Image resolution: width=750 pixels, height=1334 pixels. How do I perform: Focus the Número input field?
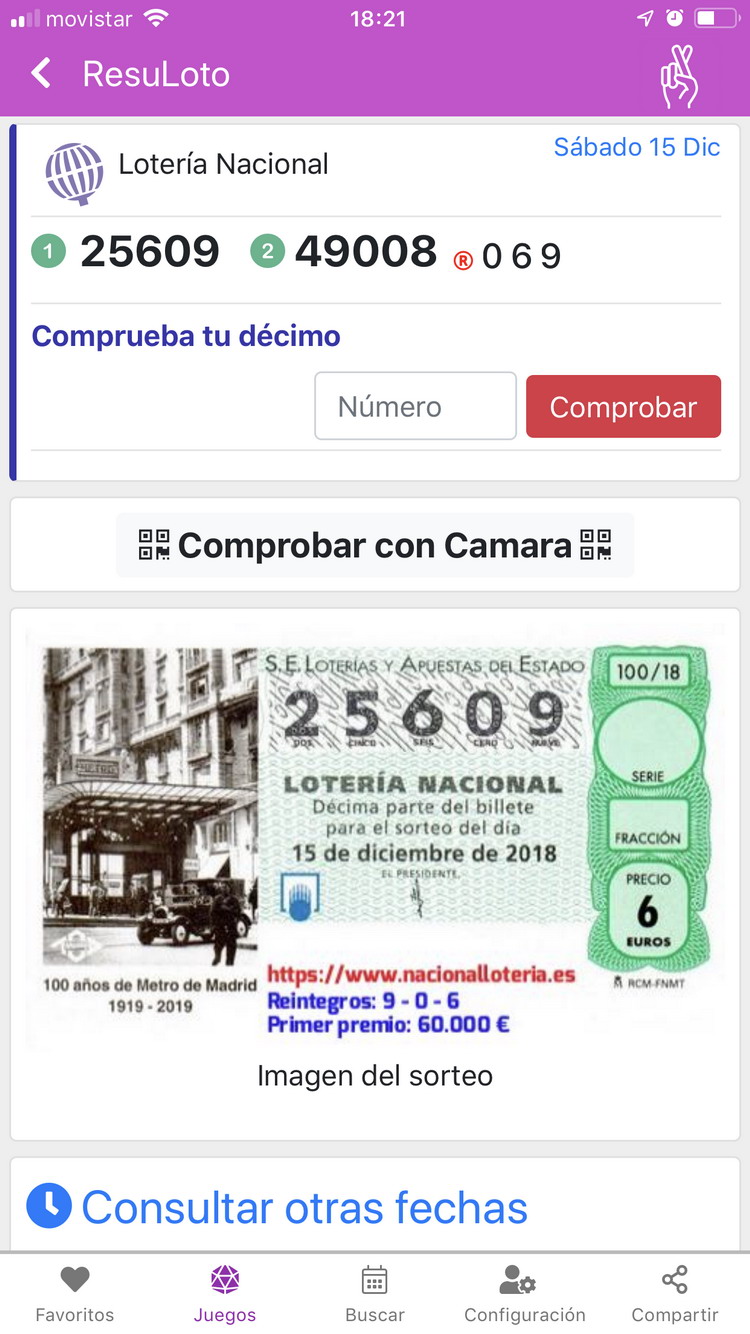(415, 406)
